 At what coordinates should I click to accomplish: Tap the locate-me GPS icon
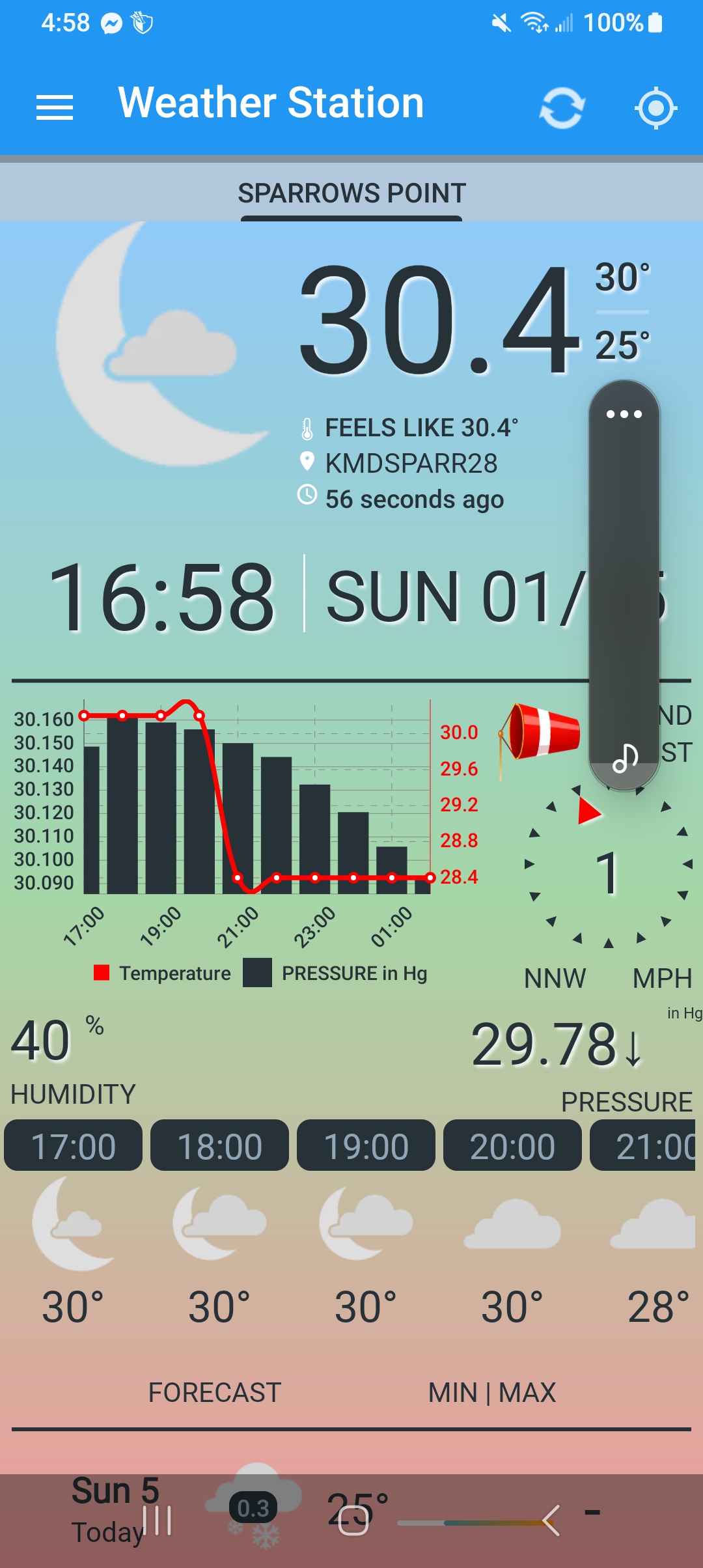point(655,107)
